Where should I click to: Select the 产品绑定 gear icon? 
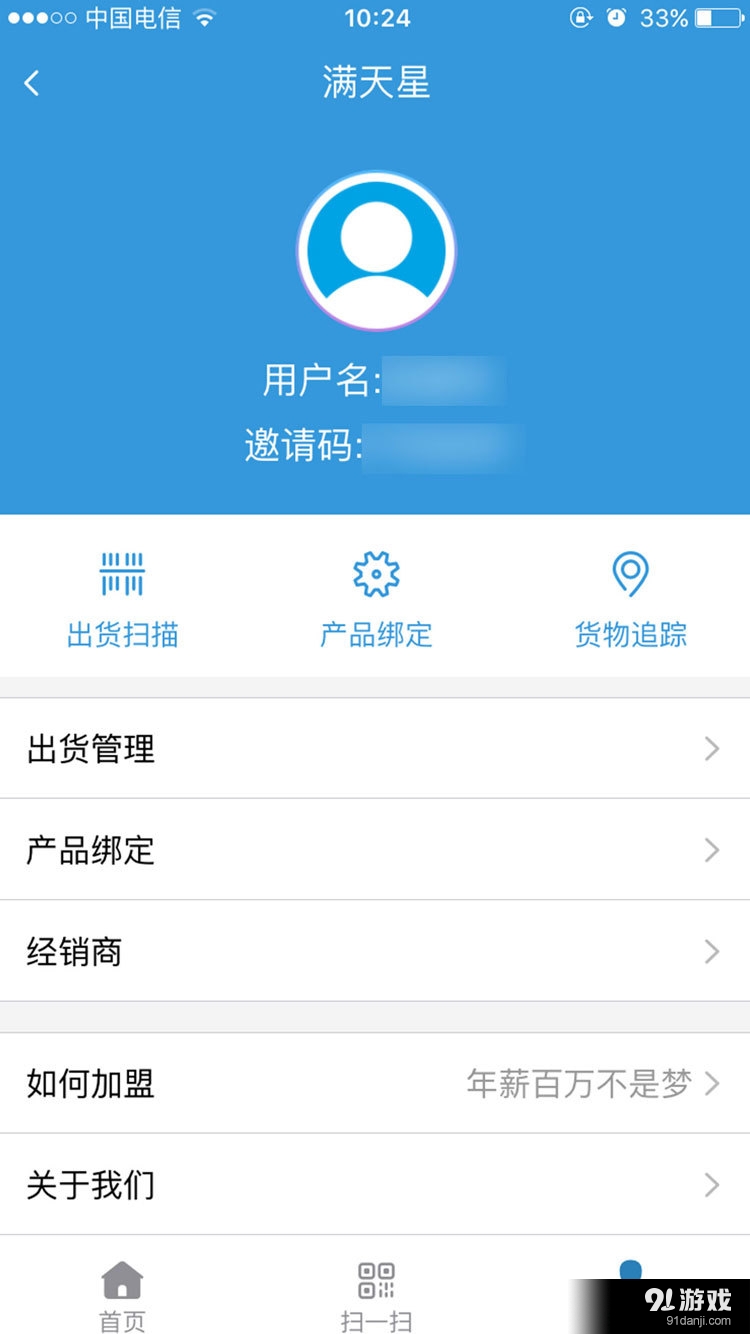(x=375, y=575)
